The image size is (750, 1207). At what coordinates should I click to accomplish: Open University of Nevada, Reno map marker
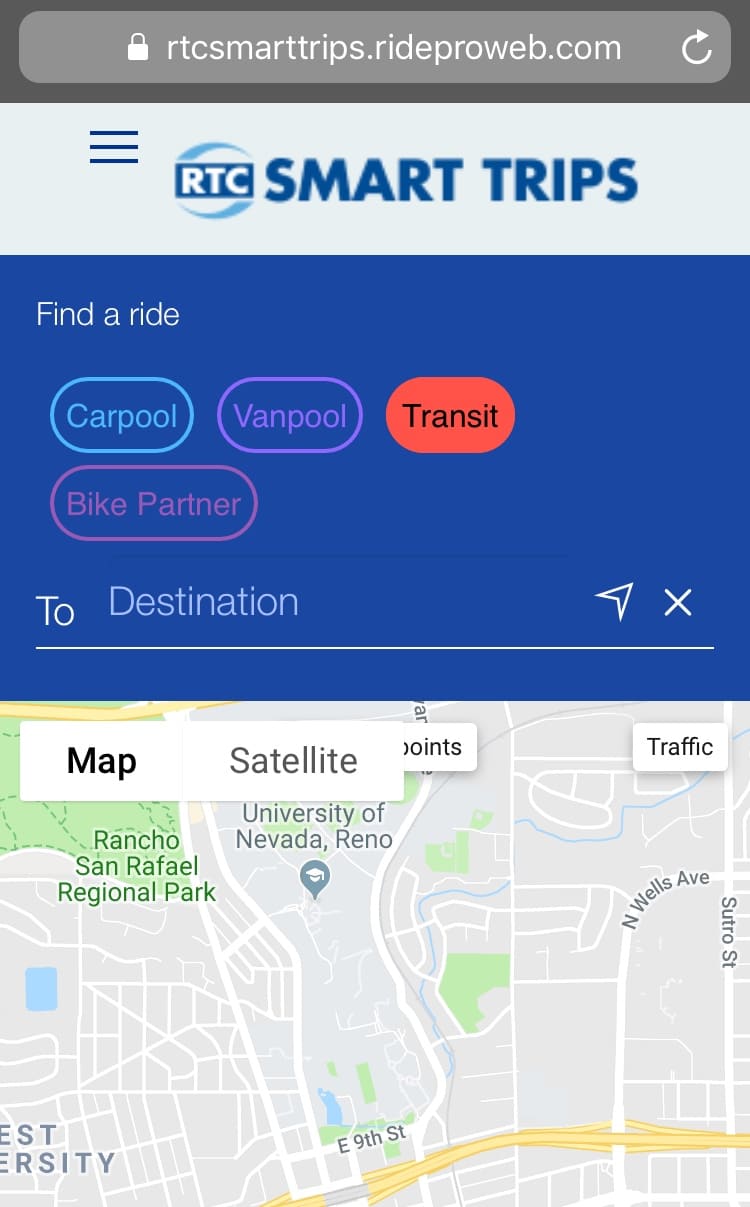click(315, 877)
